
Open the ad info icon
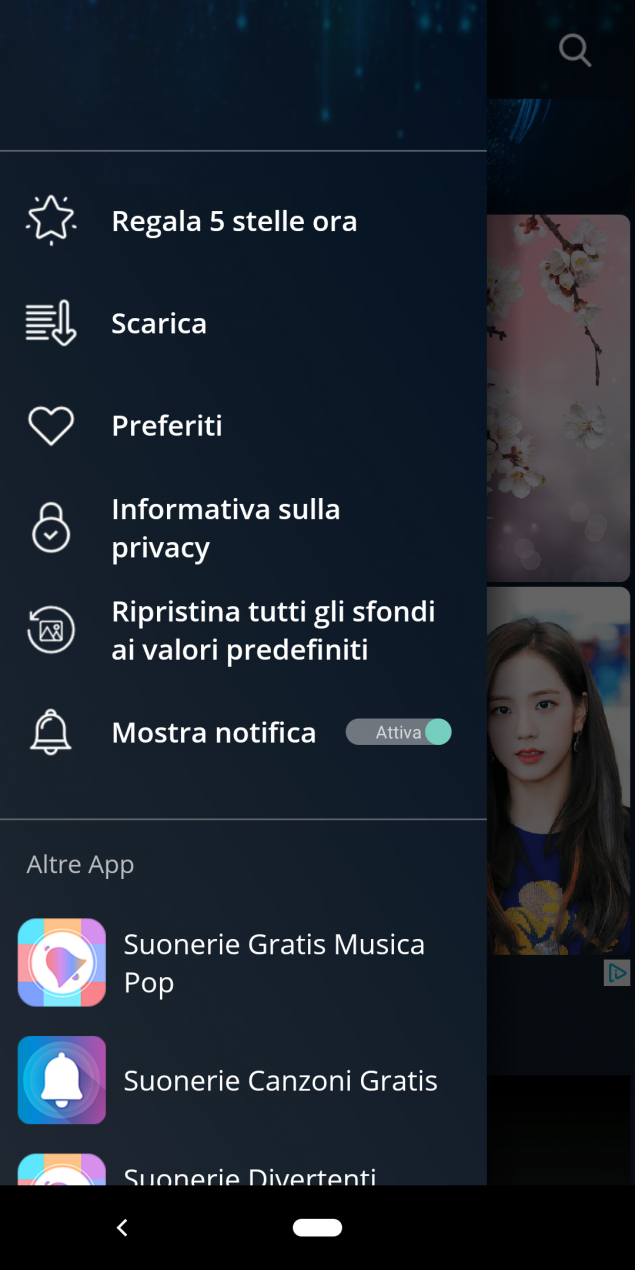(617, 972)
